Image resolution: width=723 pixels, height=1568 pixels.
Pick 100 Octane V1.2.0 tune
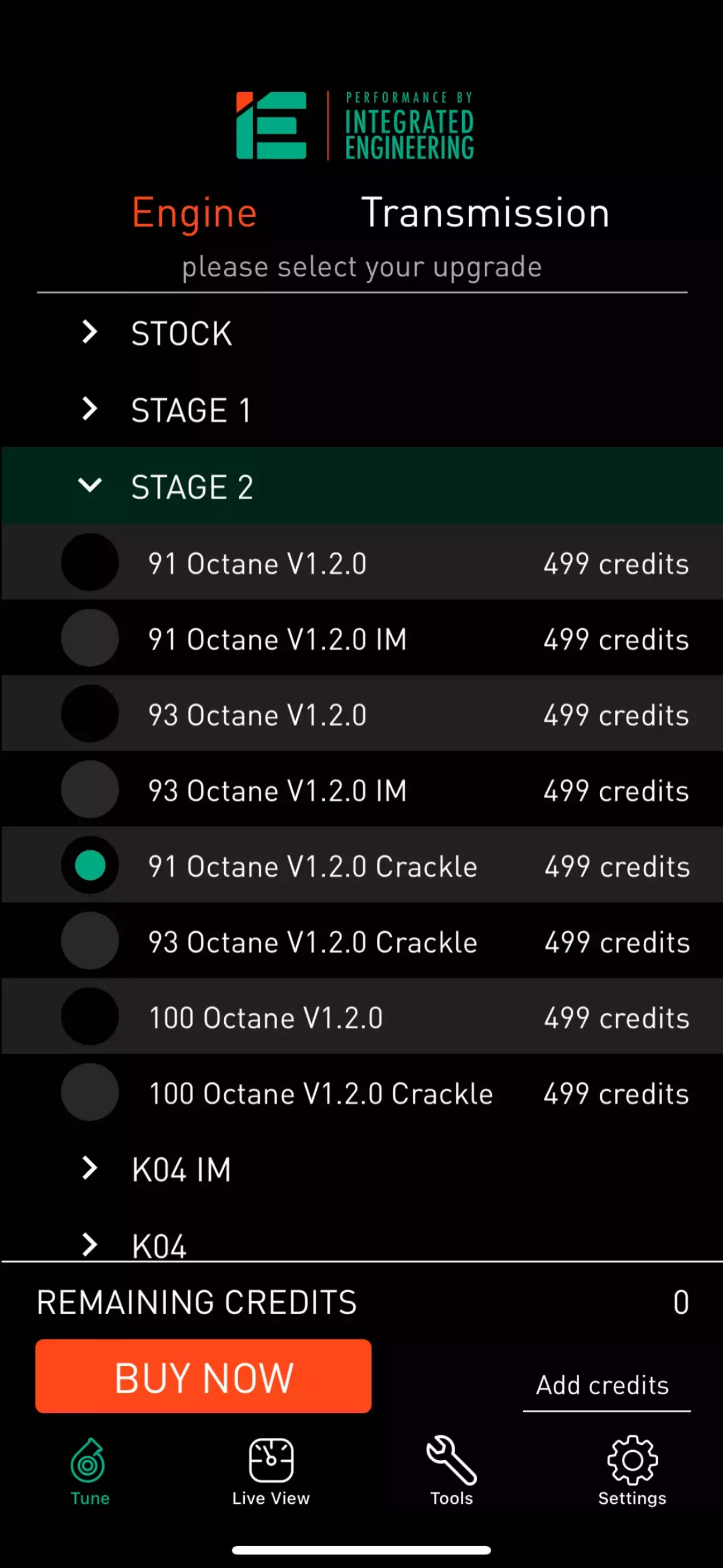pyautogui.click(x=361, y=1017)
